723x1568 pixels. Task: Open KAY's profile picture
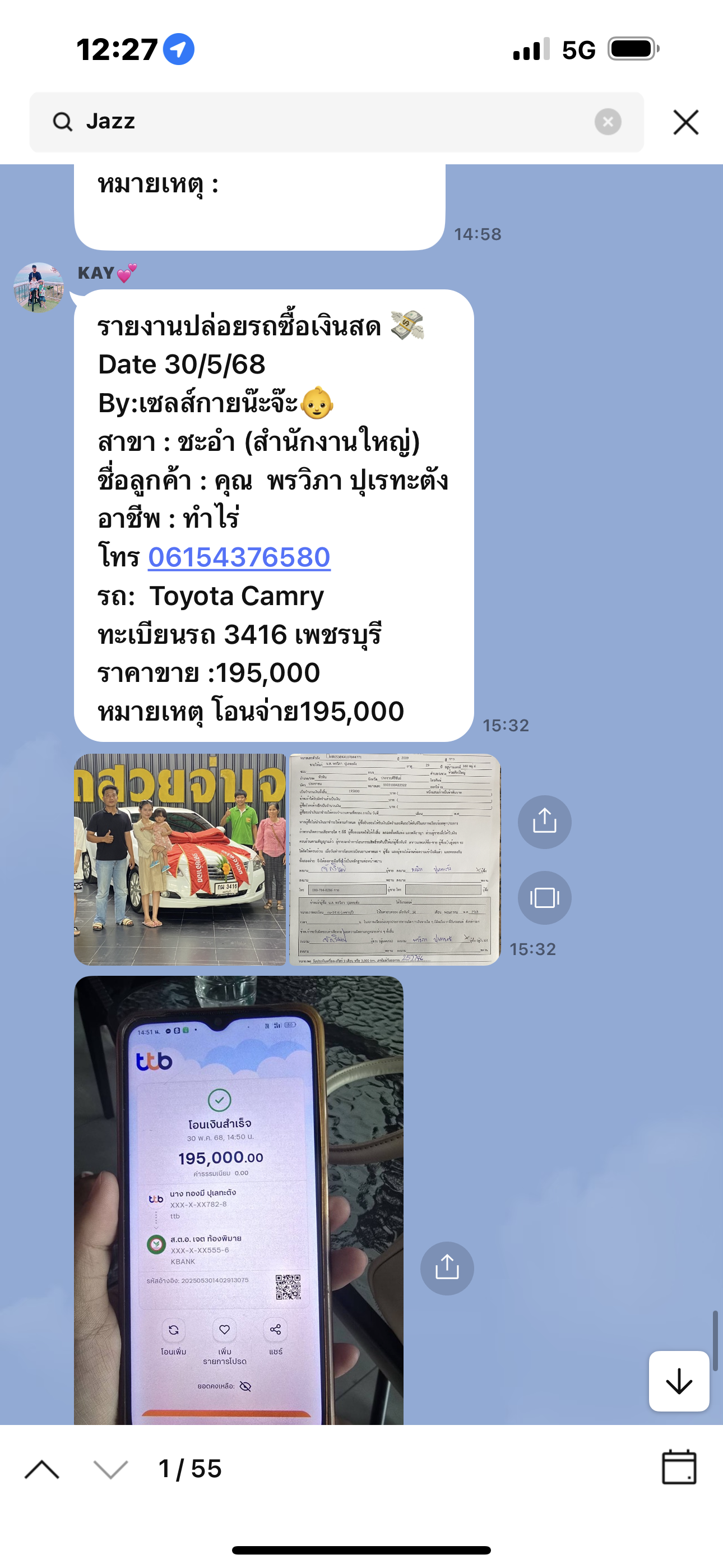[x=38, y=287]
